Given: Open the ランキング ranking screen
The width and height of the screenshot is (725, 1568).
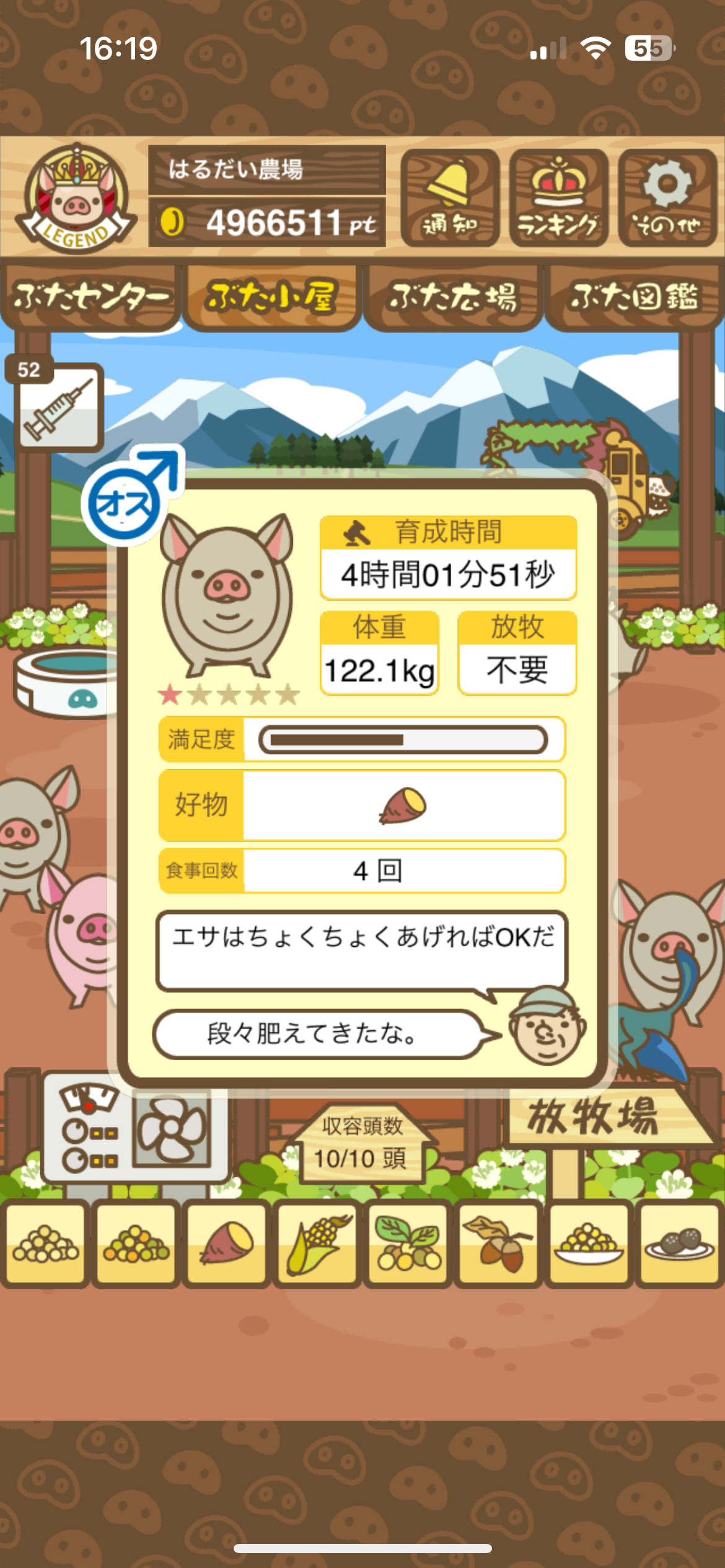Looking at the screenshot, I should (x=558, y=198).
